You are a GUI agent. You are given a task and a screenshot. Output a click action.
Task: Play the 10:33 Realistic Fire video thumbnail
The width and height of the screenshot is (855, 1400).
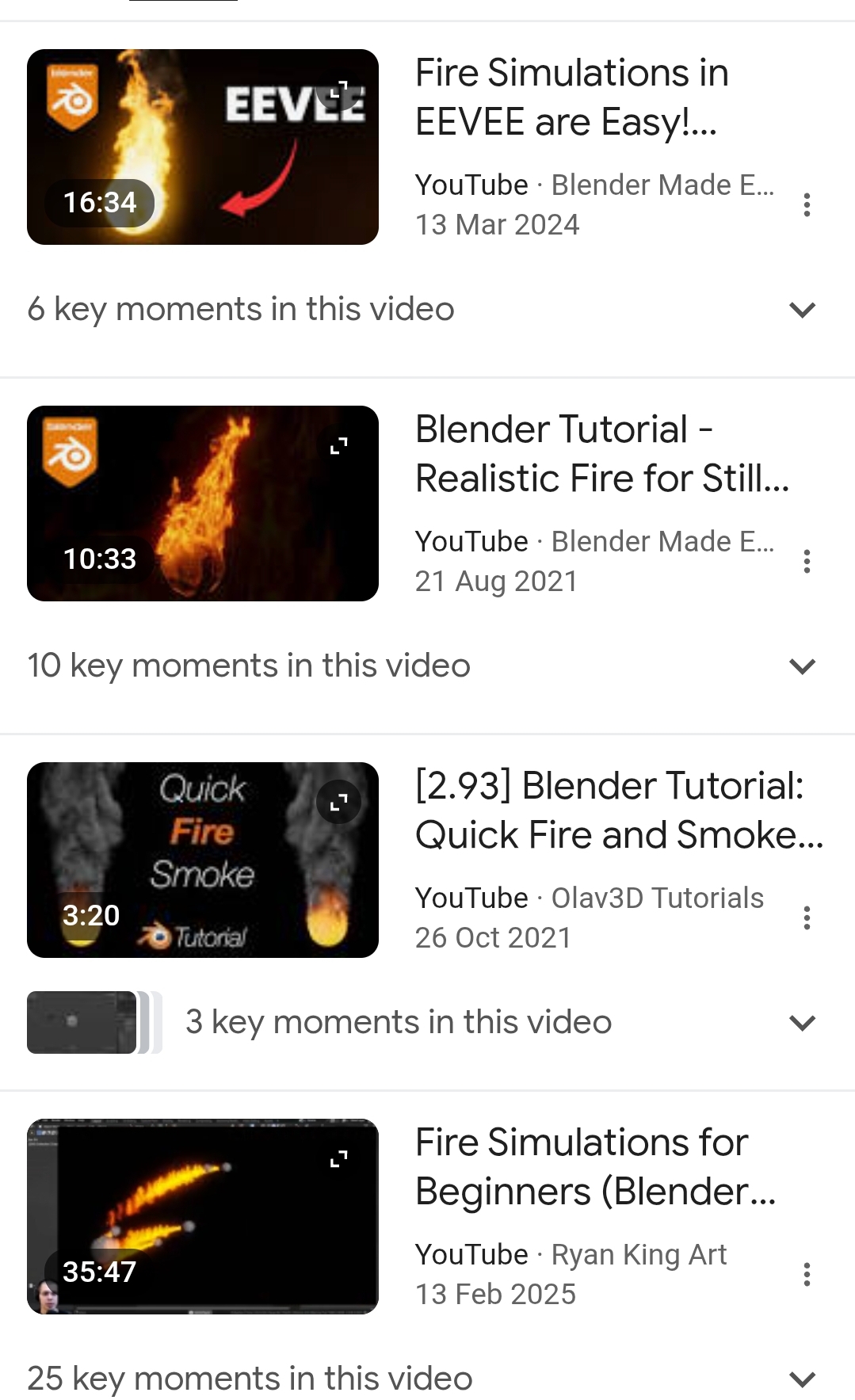click(x=202, y=503)
